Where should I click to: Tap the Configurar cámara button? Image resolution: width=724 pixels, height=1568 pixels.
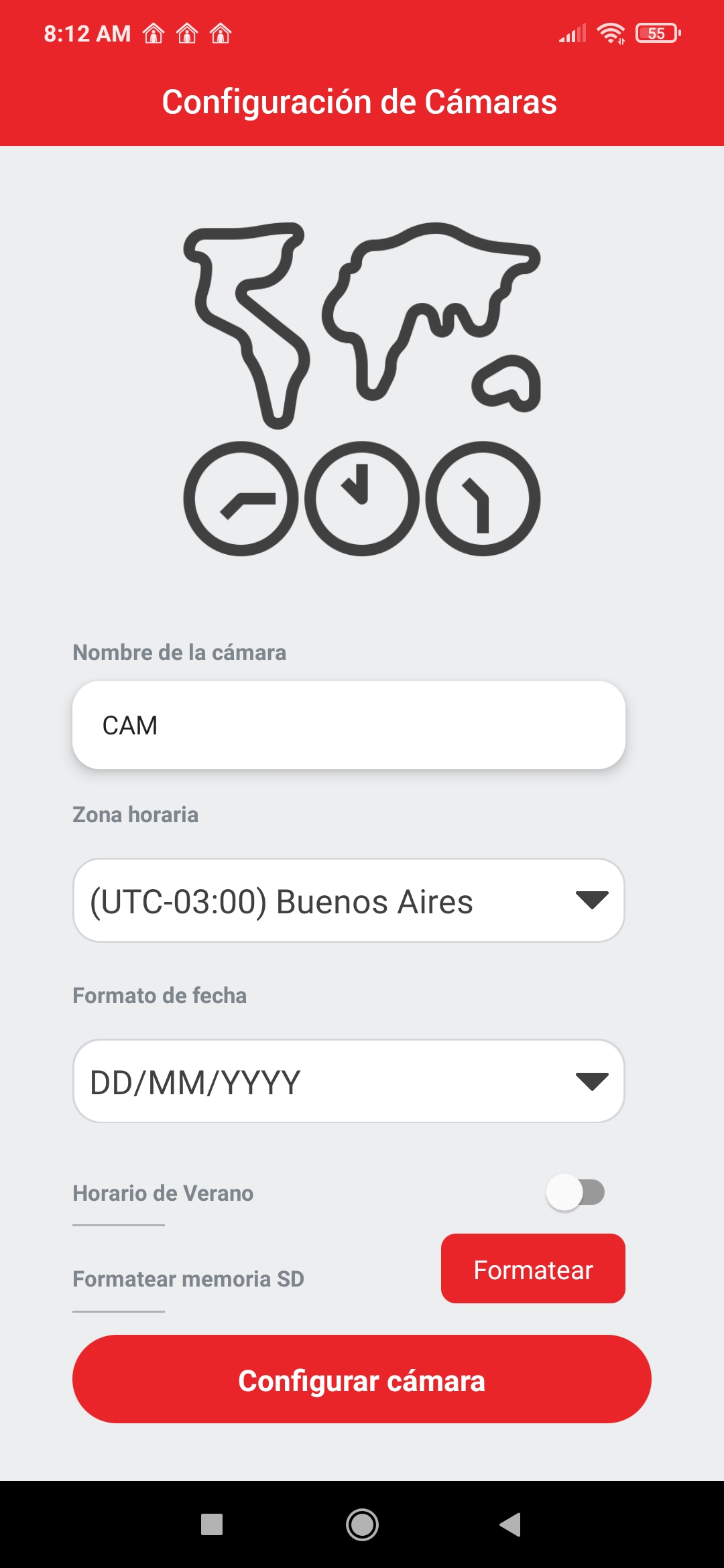(x=362, y=1379)
